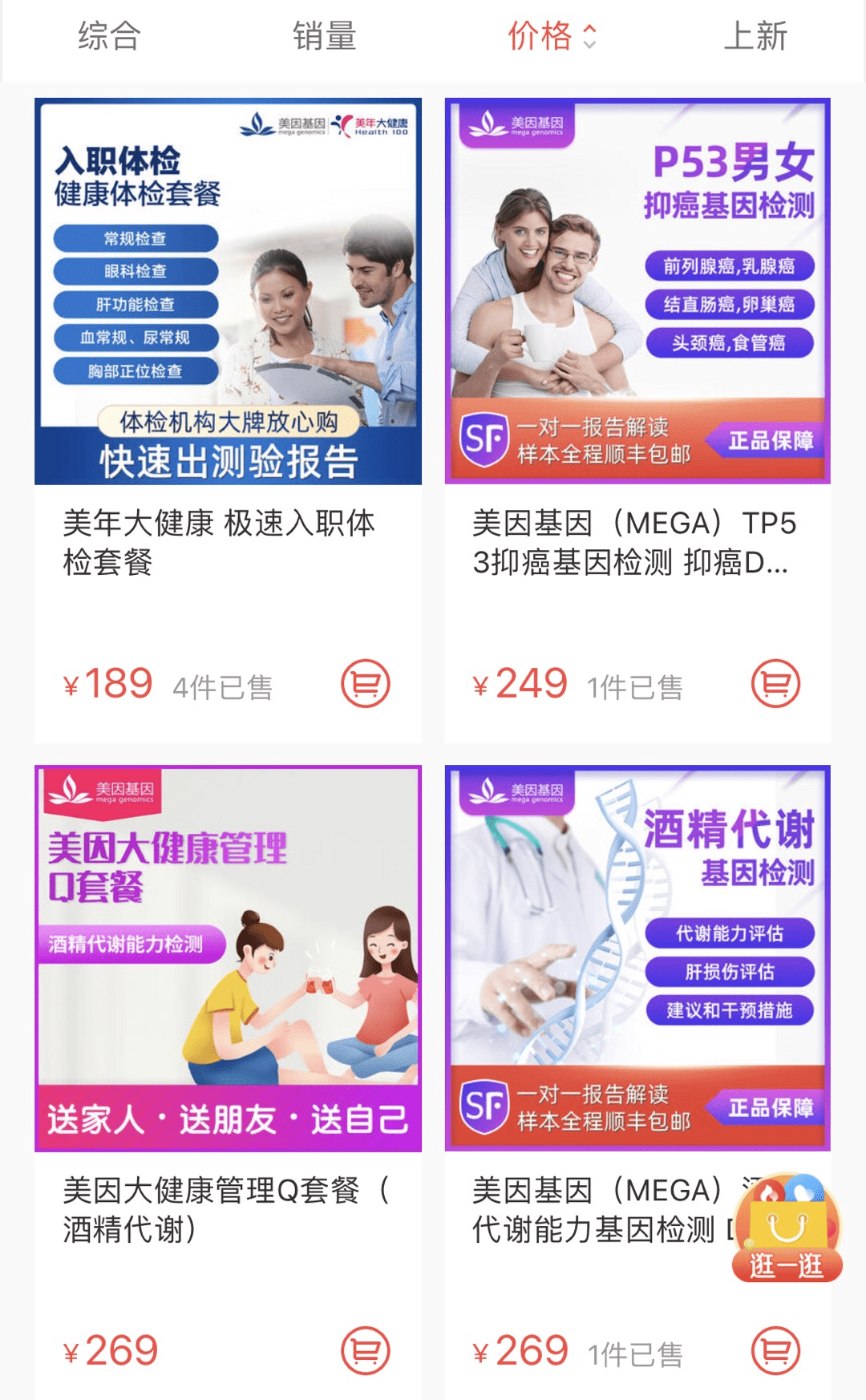Tap the floating 逛一逛 shopping button
Screen dimensions: 866x1400
(787, 1228)
